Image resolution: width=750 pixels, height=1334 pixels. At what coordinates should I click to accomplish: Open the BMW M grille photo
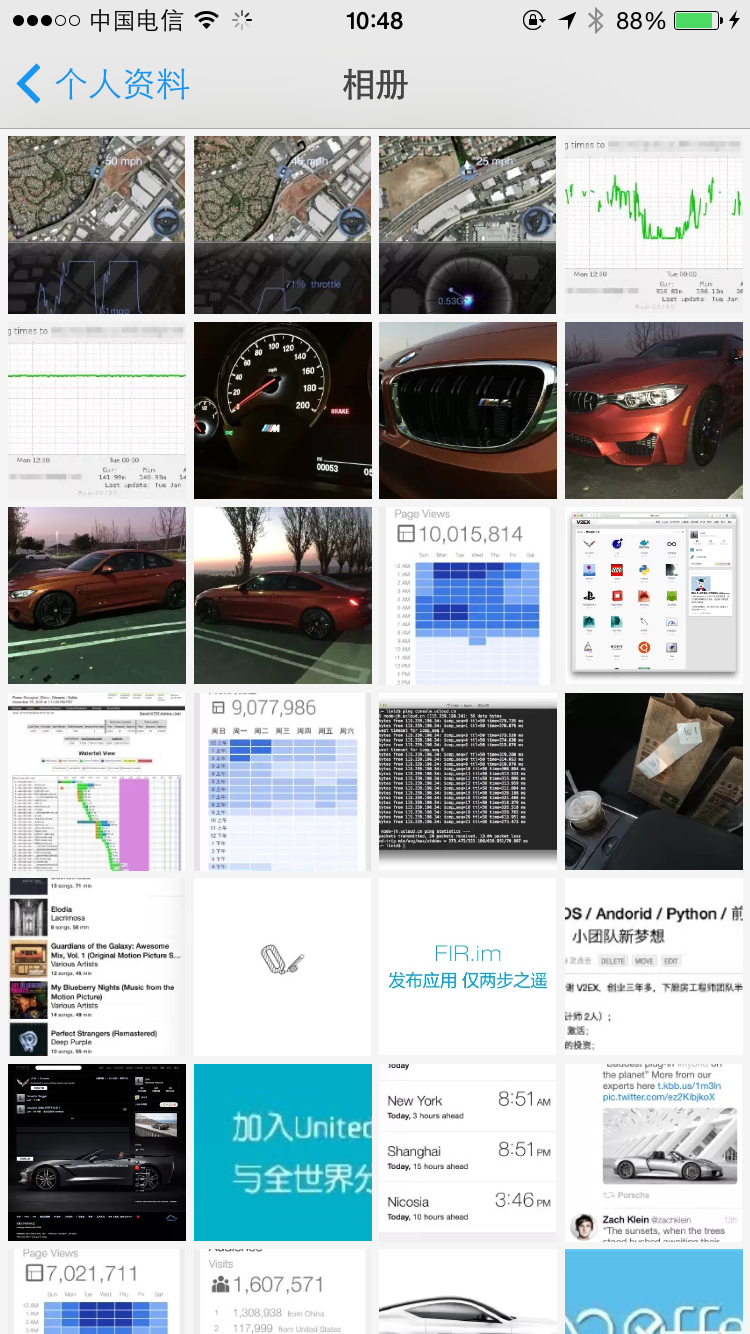click(x=467, y=410)
